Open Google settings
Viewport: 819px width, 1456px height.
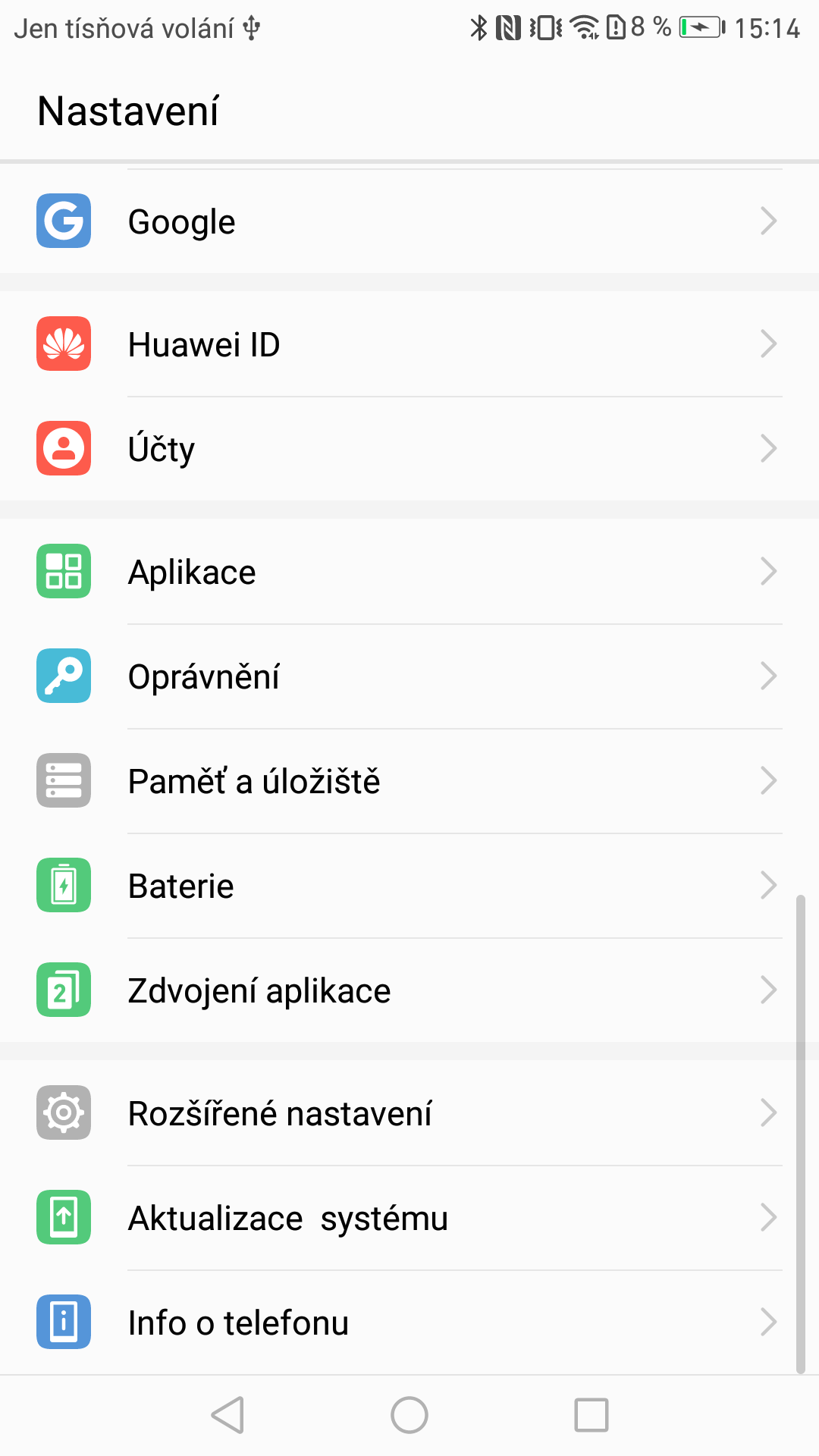[409, 221]
